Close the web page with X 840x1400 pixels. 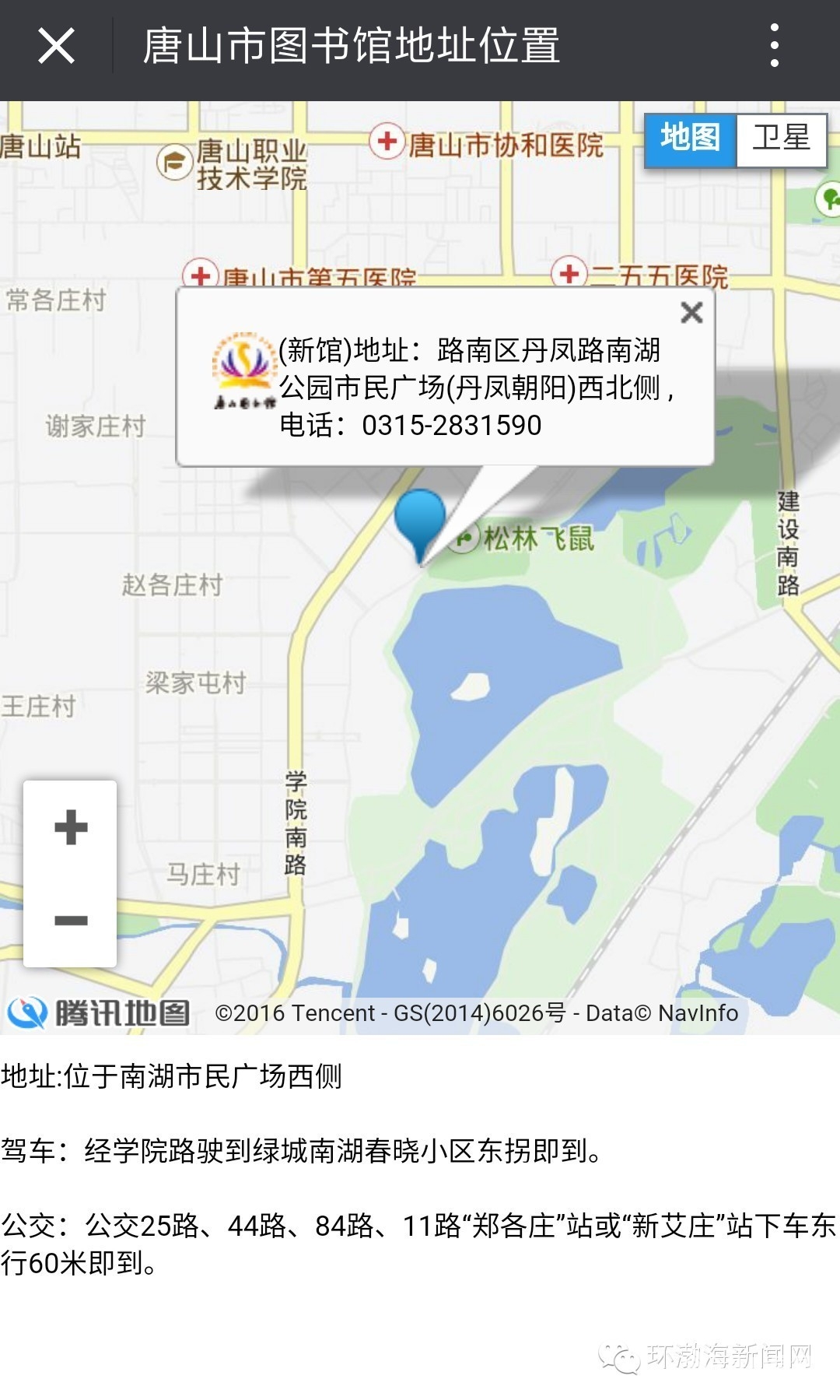(x=56, y=46)
